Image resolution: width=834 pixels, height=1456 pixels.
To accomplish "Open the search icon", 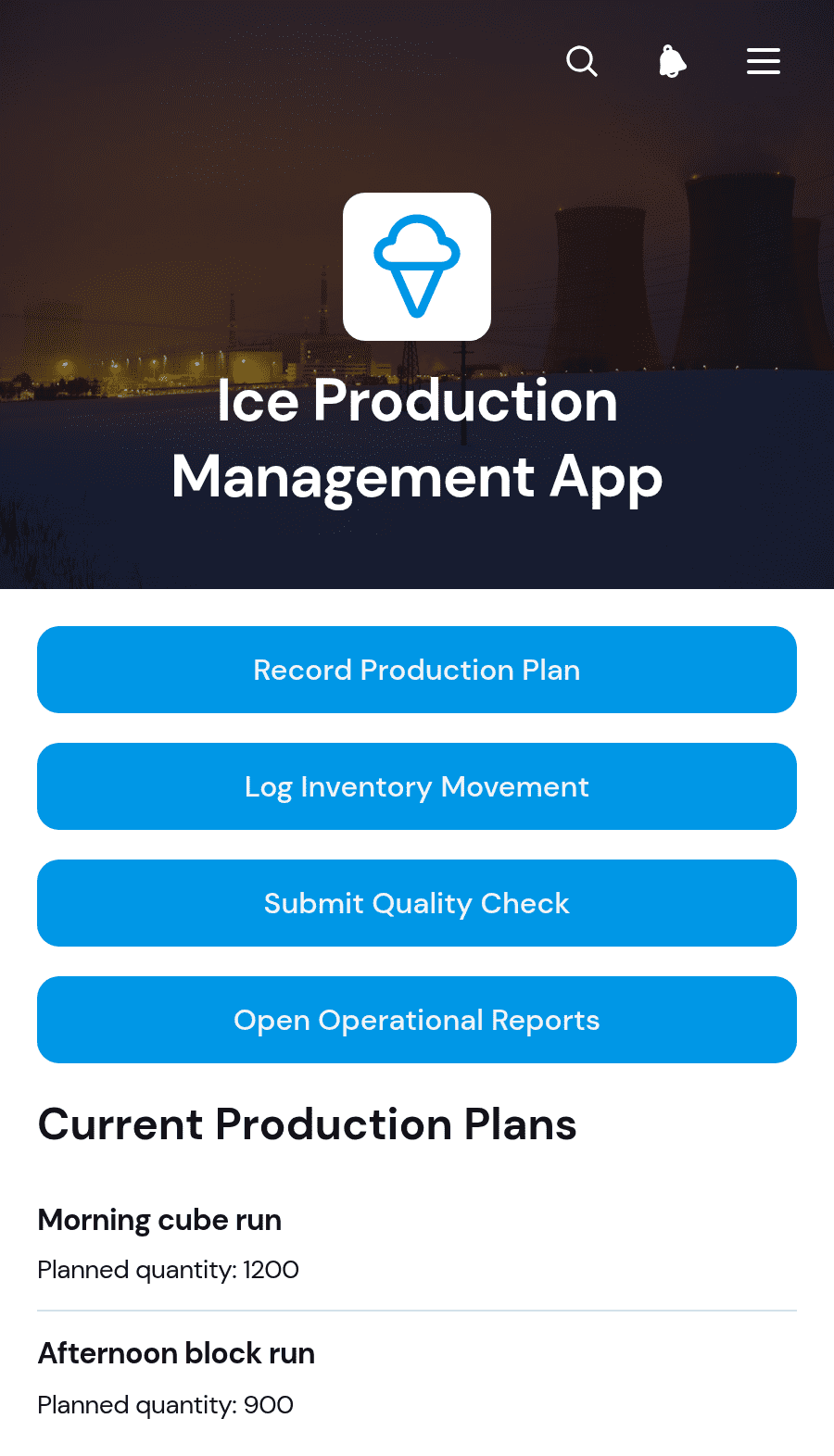I will 582,61.
